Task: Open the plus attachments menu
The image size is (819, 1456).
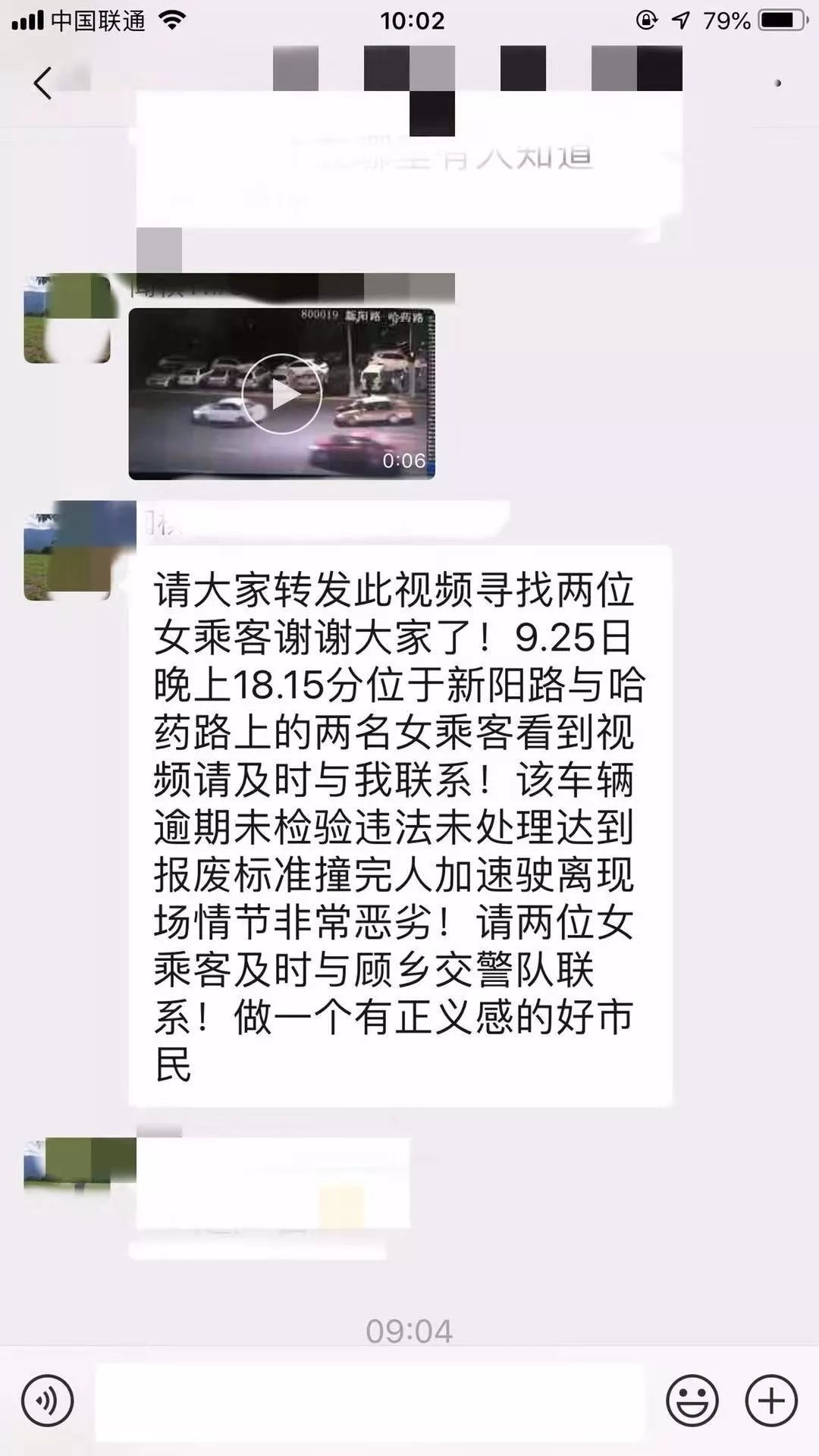Action: point(771,1401)
